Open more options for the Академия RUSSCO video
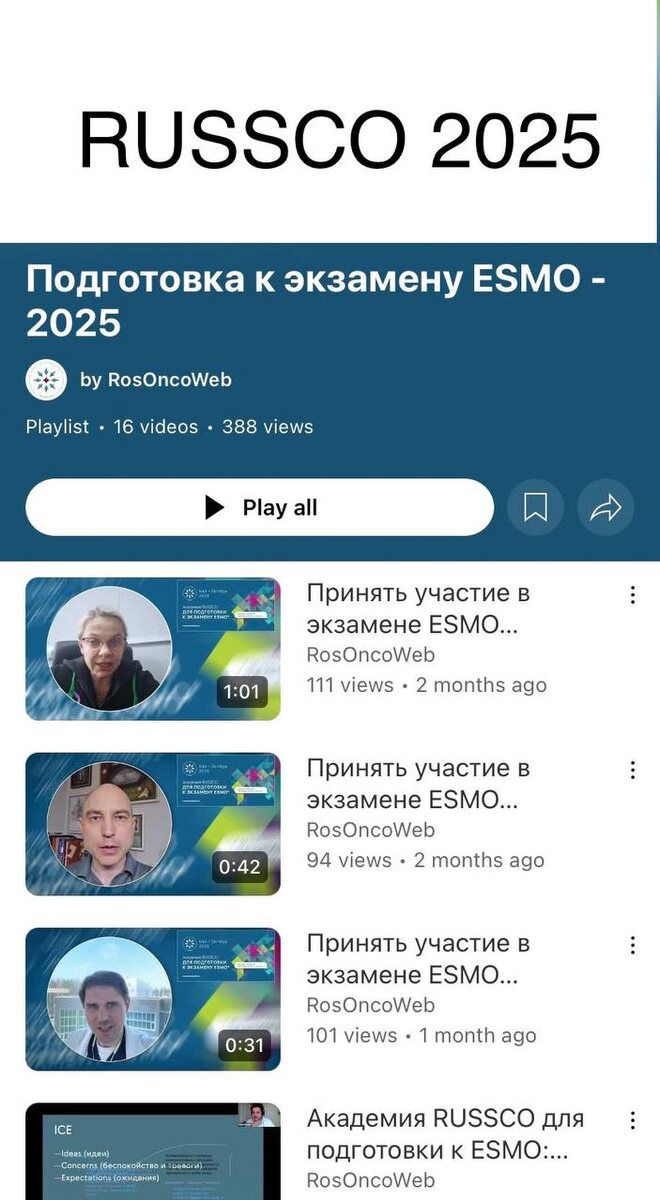This screenshot has height=1200, width=660. (x=632, y=1121)
